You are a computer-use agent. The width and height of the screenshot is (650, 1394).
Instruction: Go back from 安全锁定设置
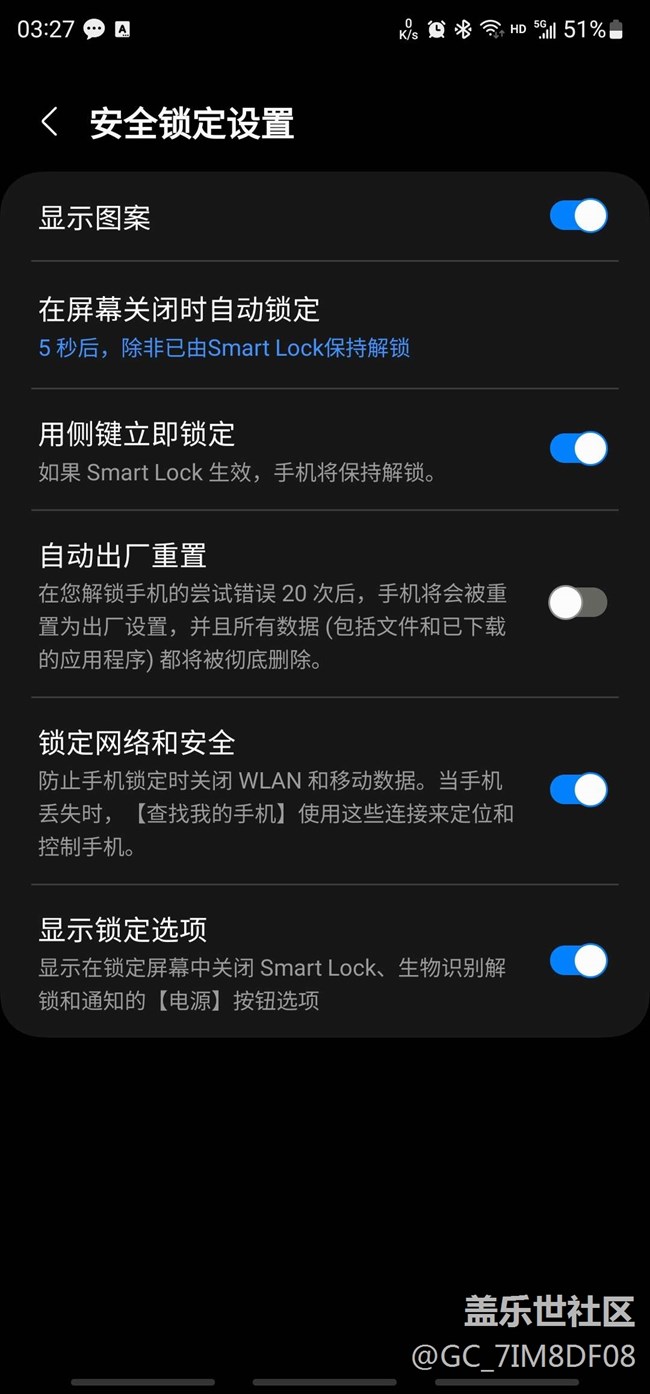point(49,122)
